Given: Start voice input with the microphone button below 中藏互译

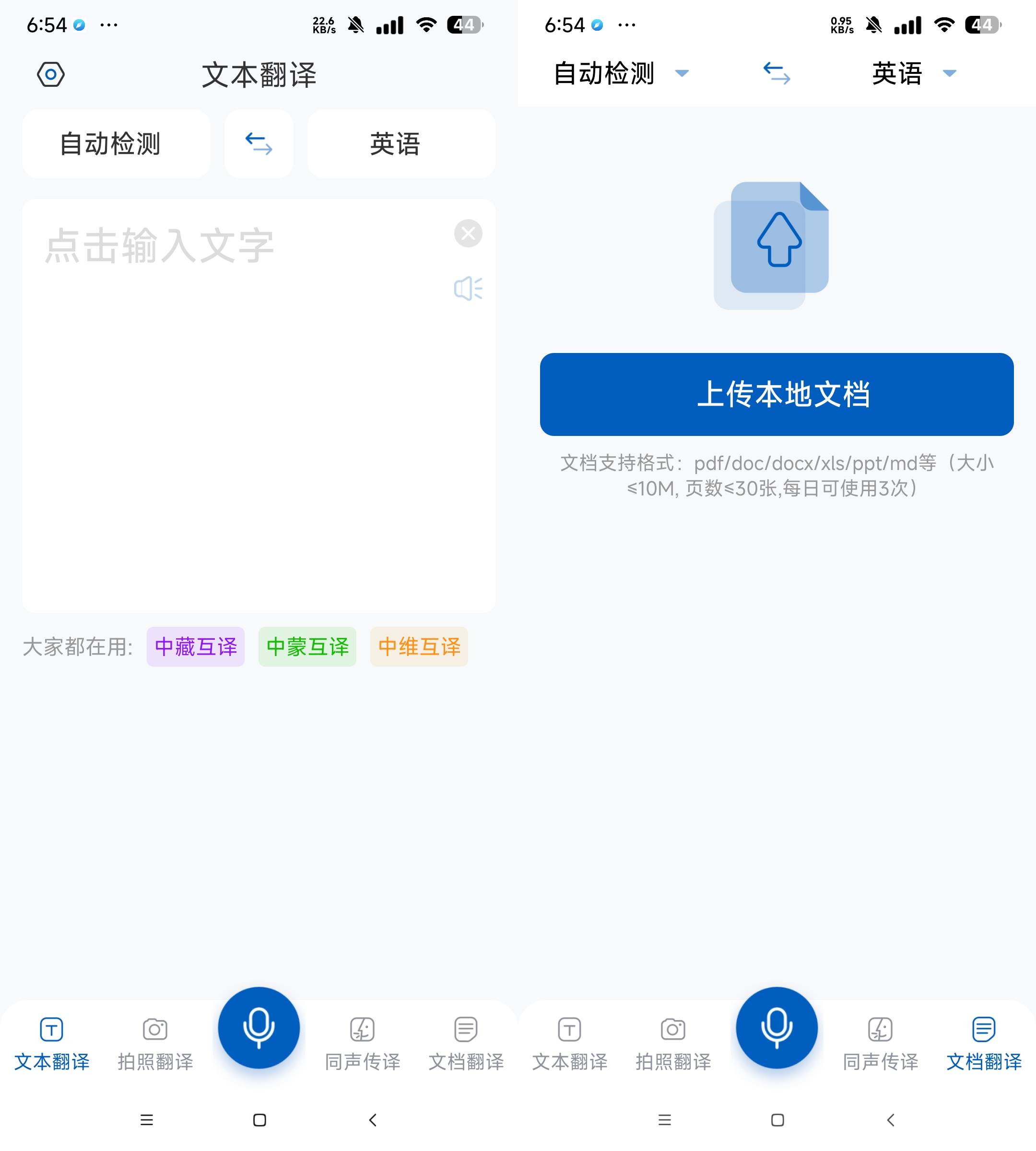Looking at the screenshot, I should click(259, 1027).
